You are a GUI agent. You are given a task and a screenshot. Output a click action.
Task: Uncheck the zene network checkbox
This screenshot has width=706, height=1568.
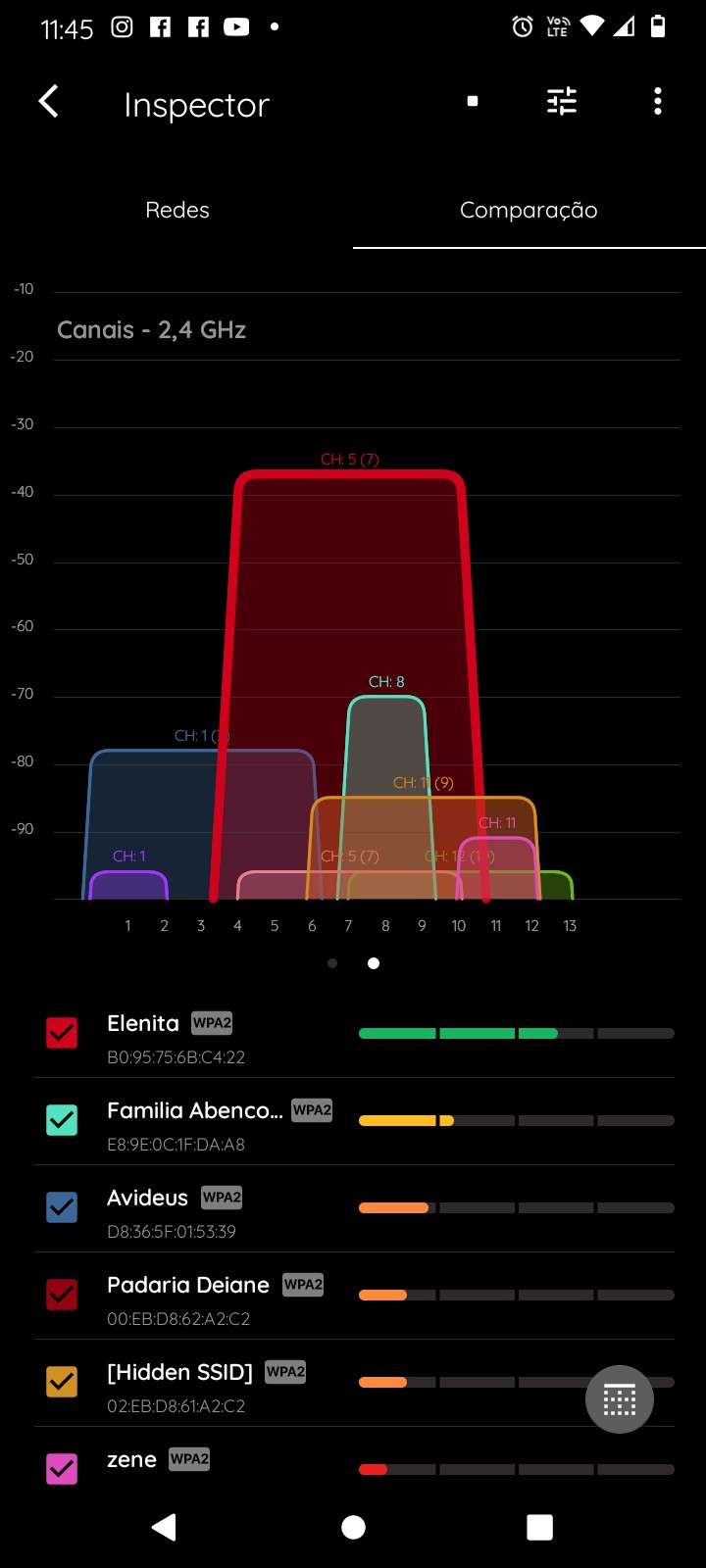click(62, 1468)
